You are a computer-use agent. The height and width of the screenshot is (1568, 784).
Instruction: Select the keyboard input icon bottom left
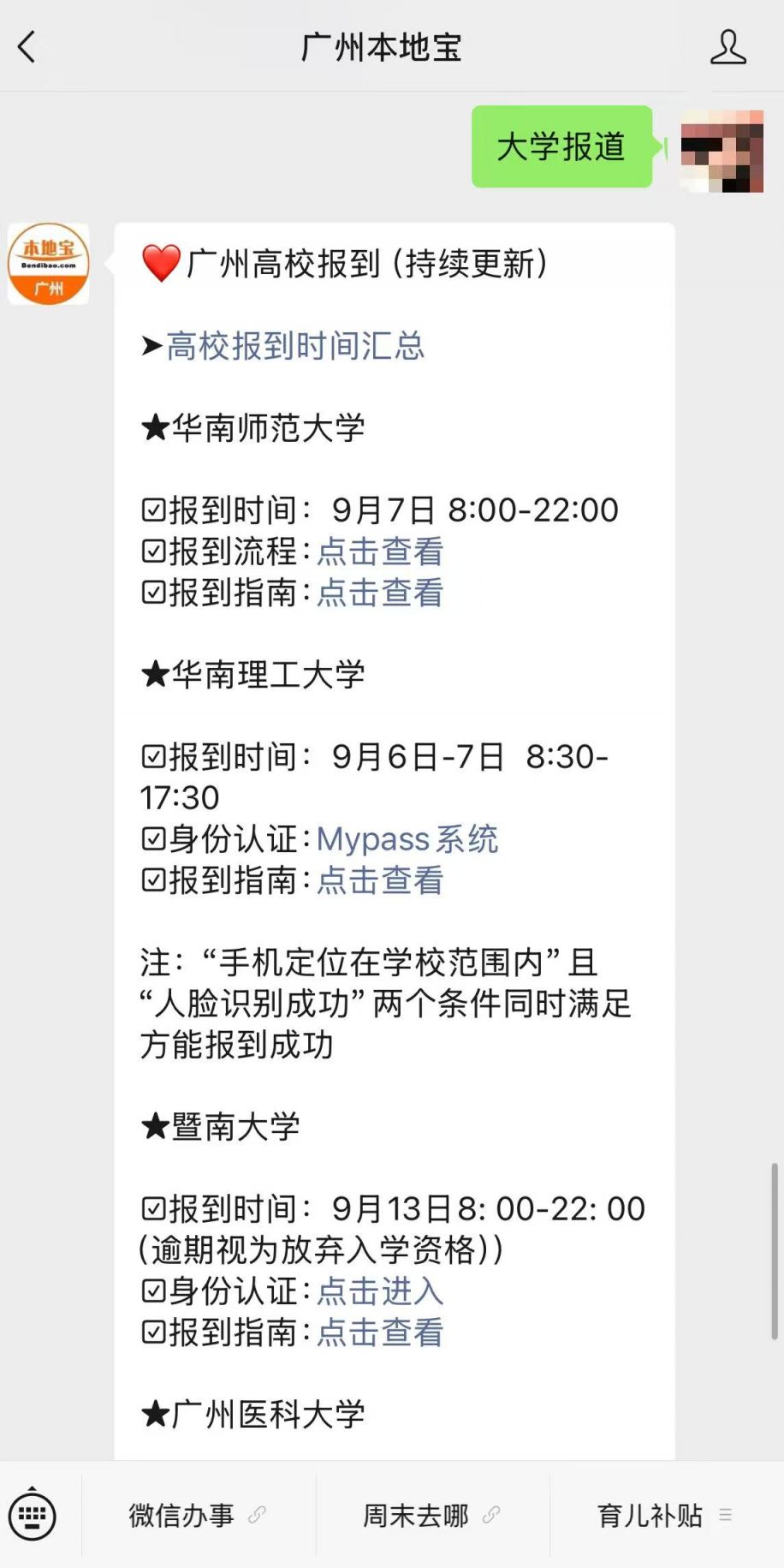pos(33,1516)
